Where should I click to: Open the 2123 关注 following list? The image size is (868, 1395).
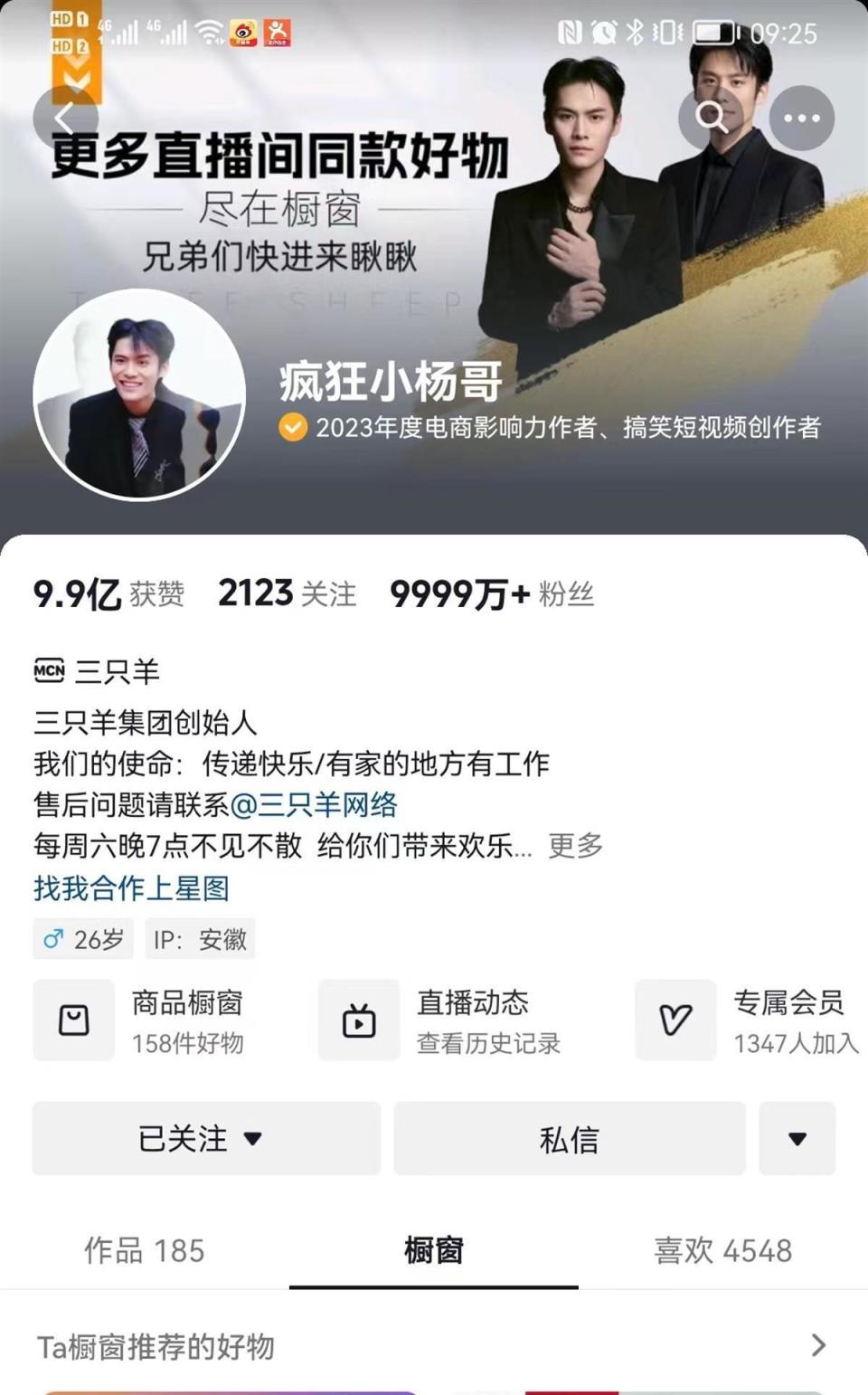(287, 594)
